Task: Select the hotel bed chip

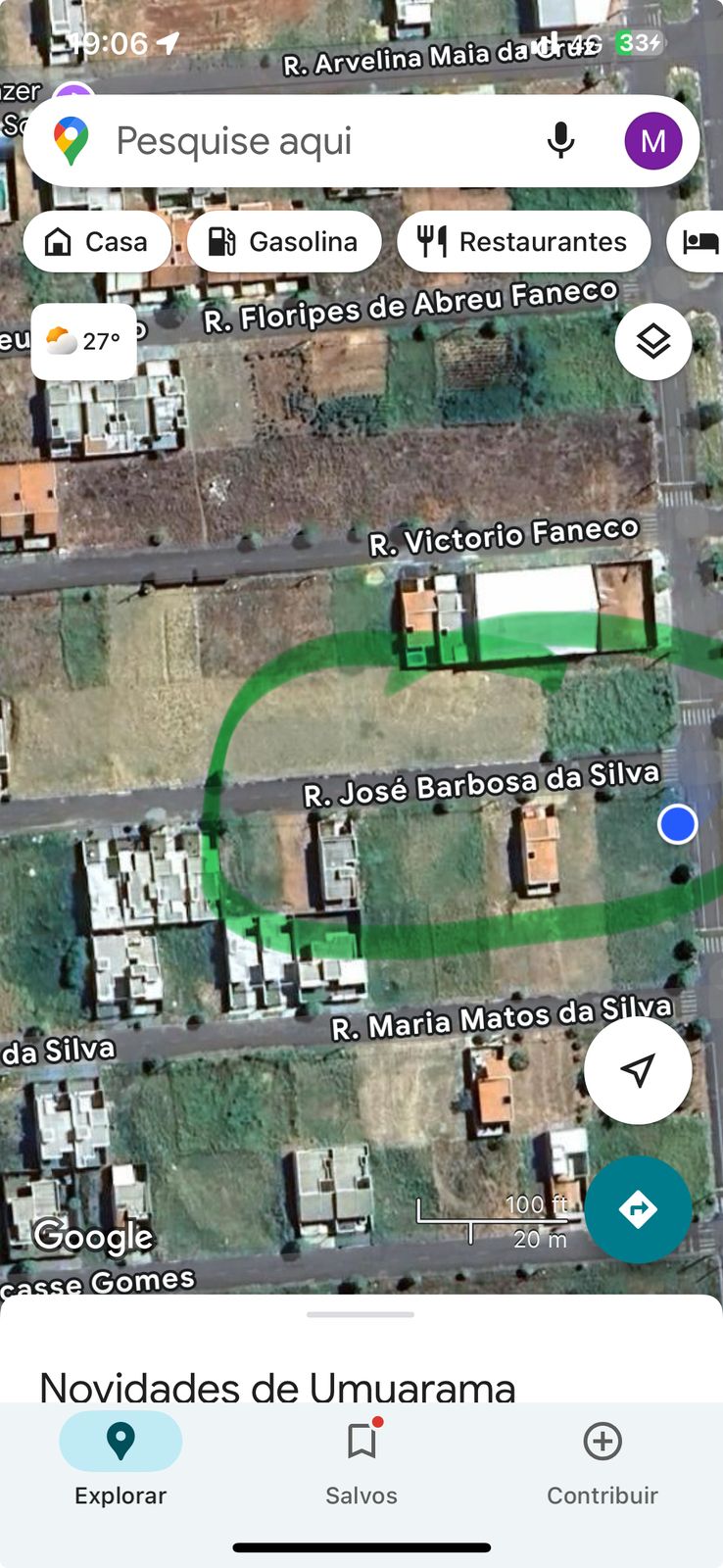Action: 698,242
